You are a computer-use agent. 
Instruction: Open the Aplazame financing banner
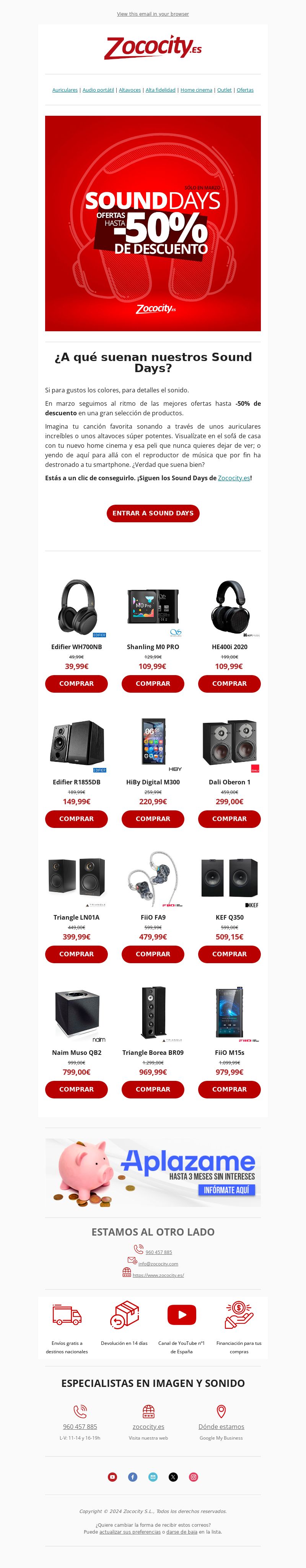[153, 1172]
